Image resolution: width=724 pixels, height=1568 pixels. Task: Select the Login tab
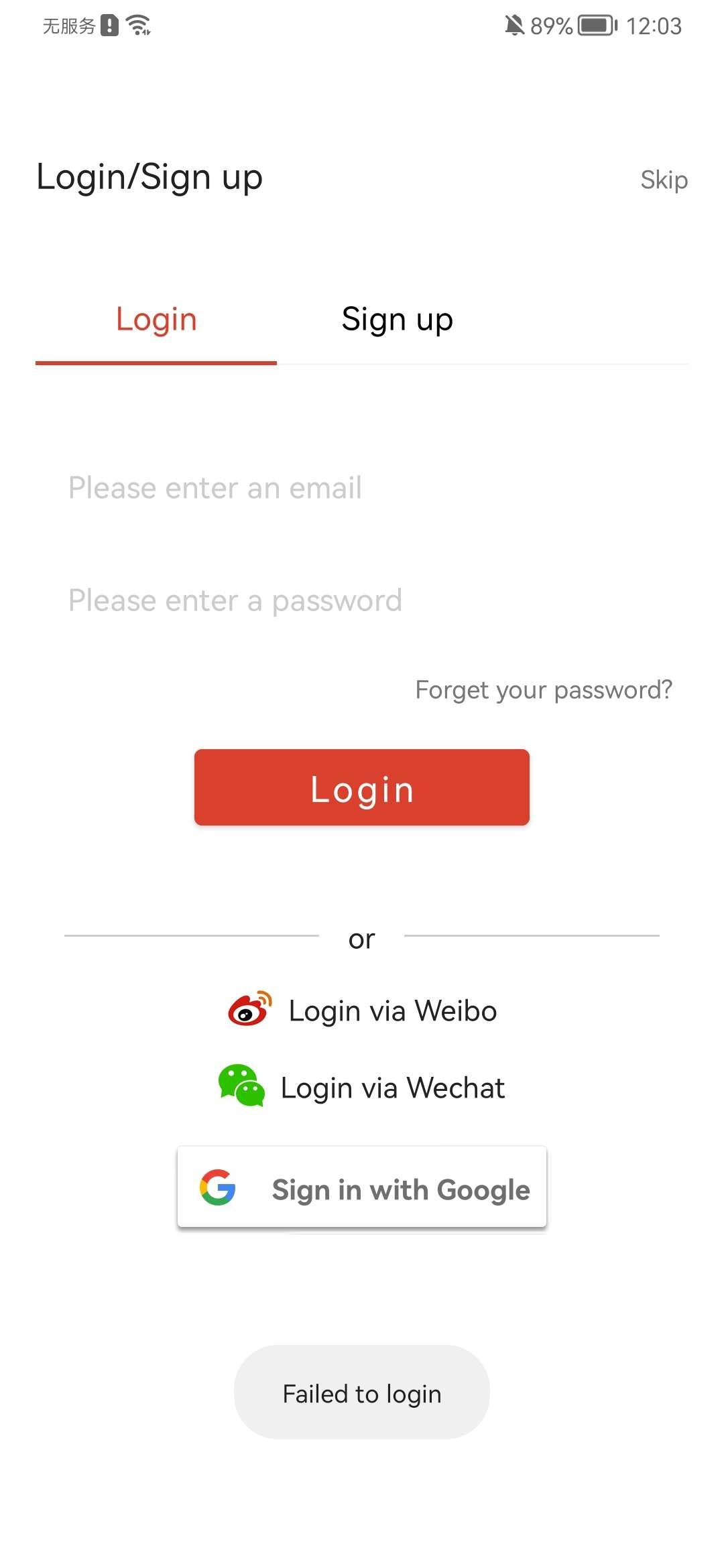coord(156,320)
